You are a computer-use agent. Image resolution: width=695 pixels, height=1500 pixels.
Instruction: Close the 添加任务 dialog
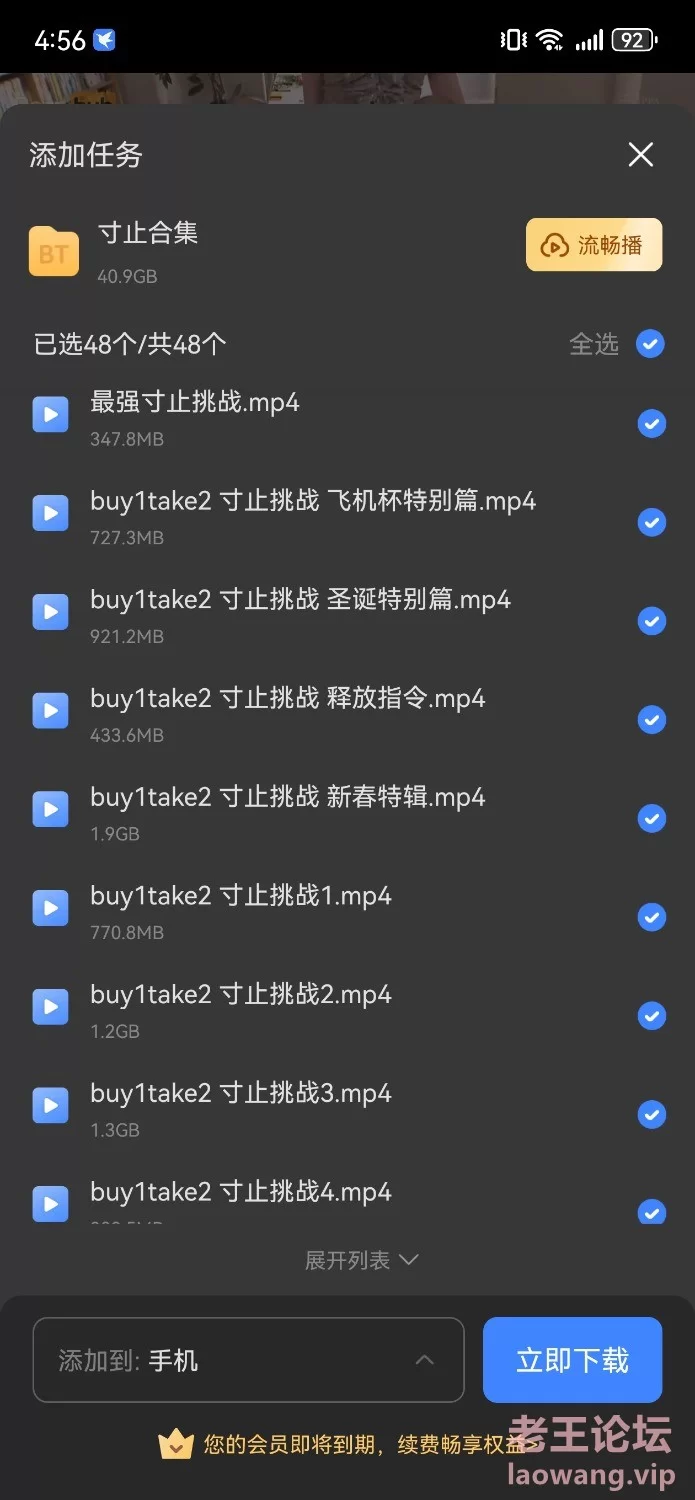tap(640, 154)
